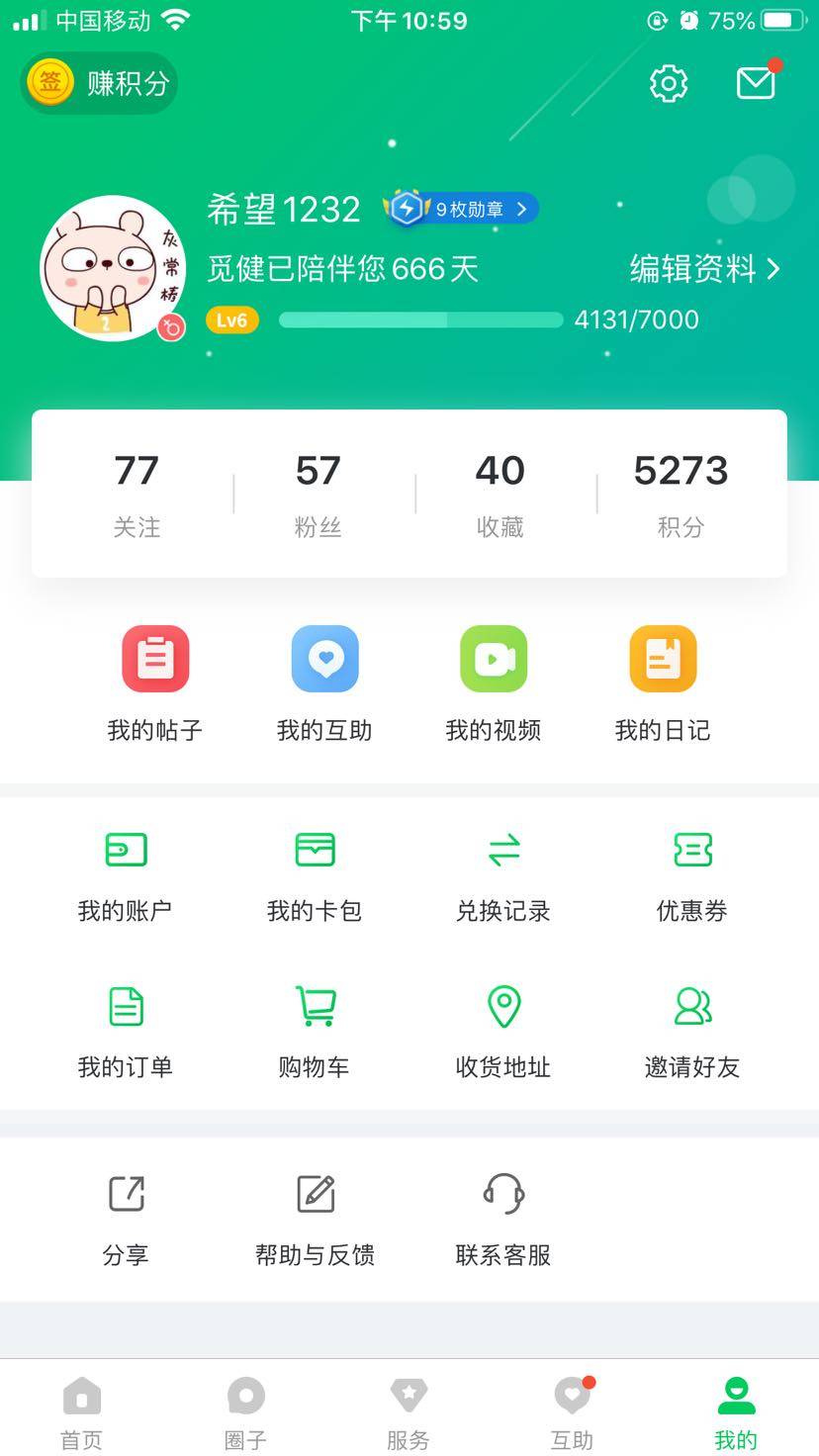This screenshot has width=819, height=1456.
Task: Open the settings gear icon
Action: tap(669, 84)
